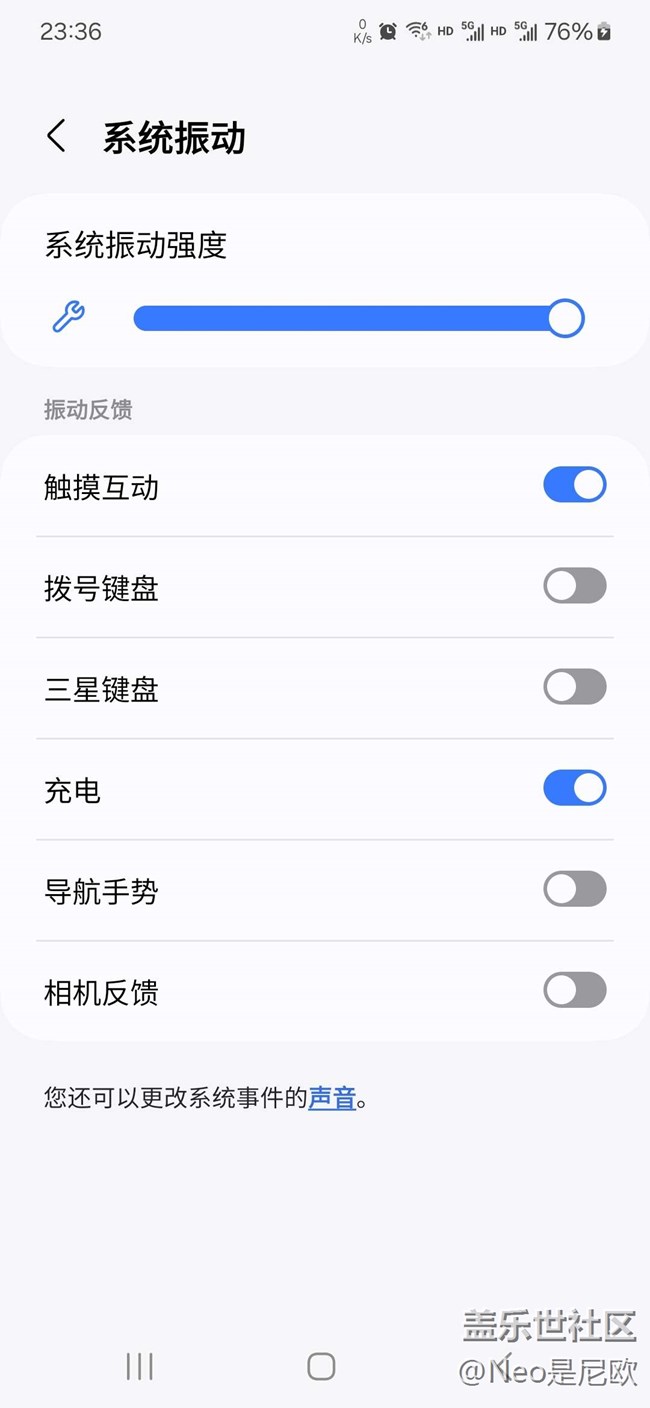Turn off 触摸互动 vibration
Image resolution: width=650 pixels, height=1408 pixels.
pos(574,485)
